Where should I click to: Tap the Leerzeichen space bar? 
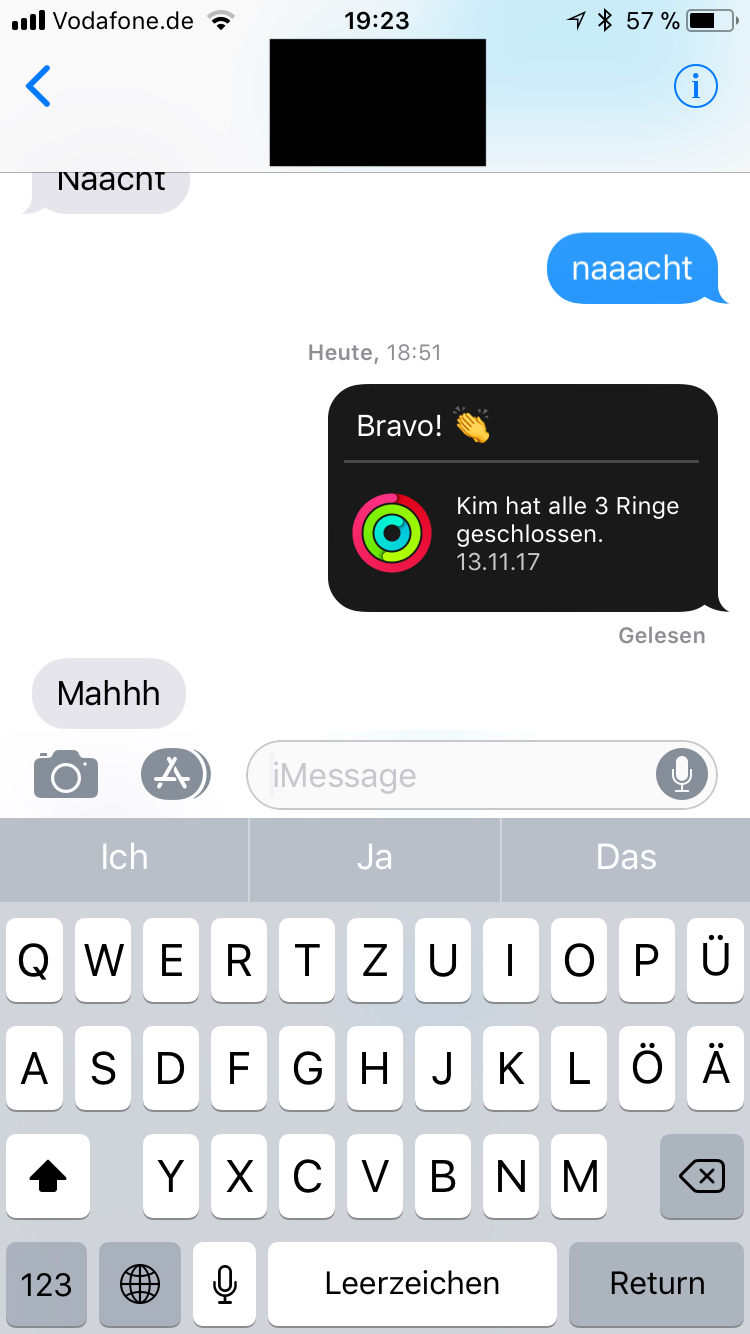click(x=412, y=1284)
